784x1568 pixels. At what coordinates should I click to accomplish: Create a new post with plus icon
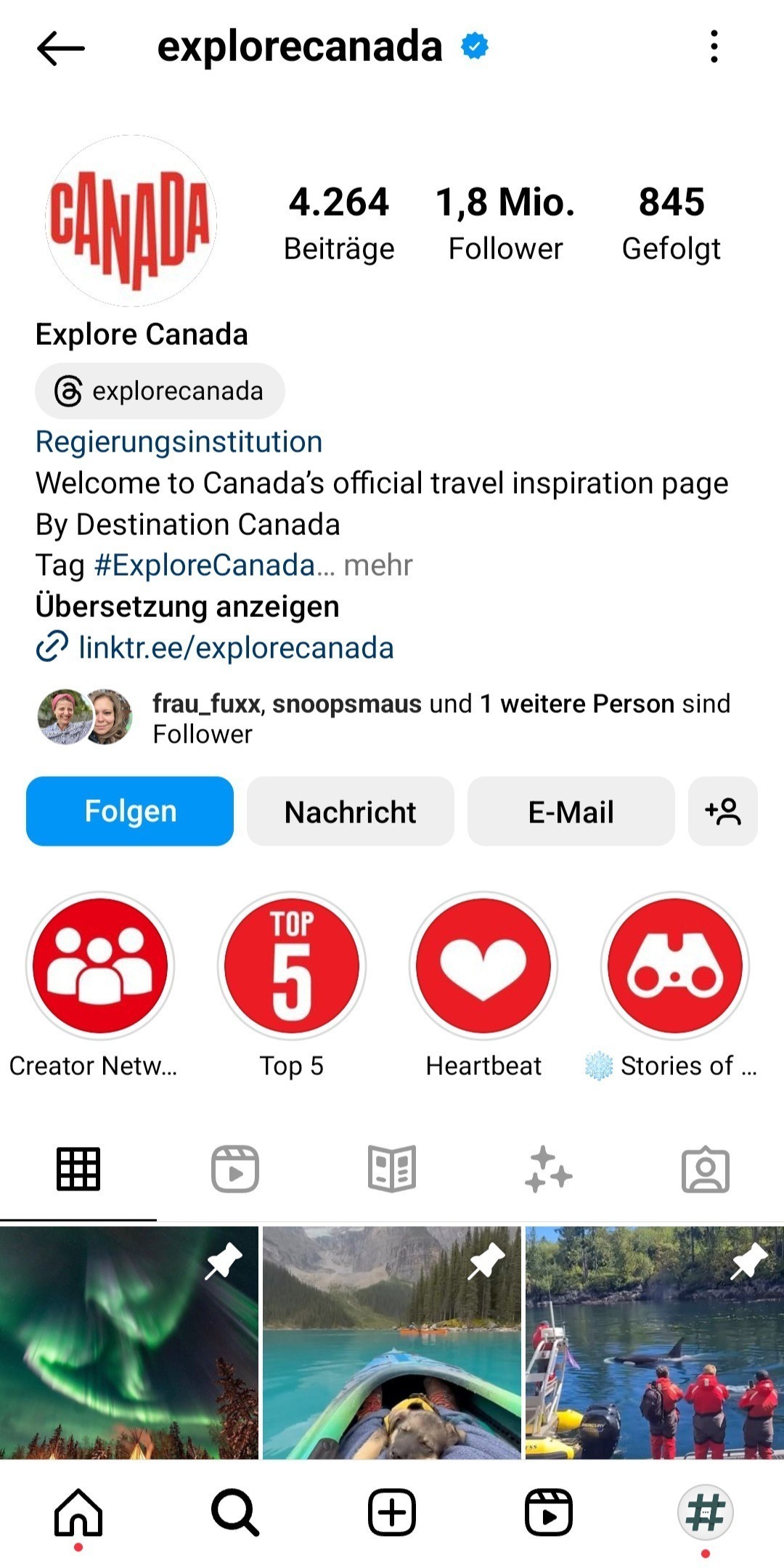392,1513
